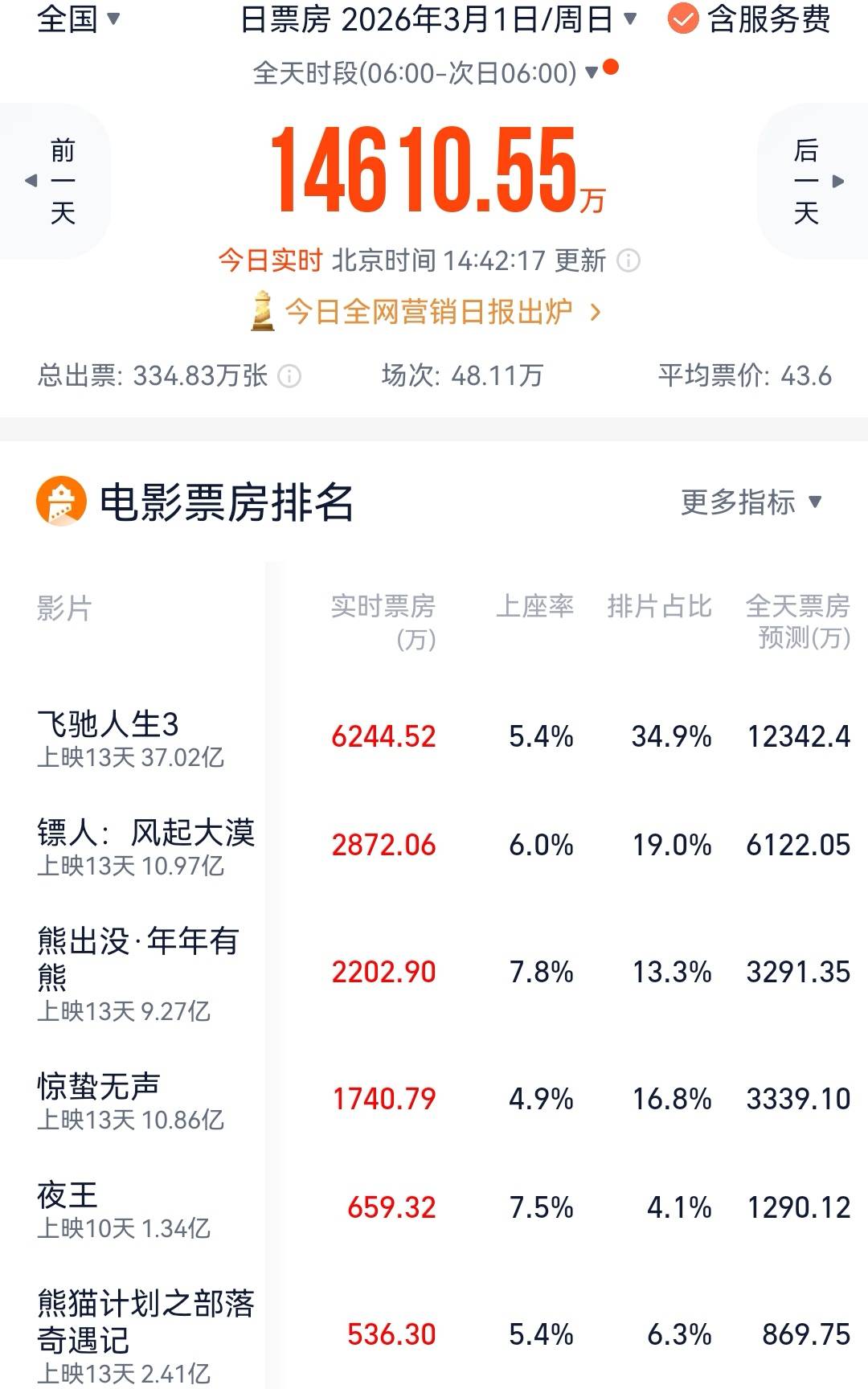This screenshot has height=1389, width=868.
Task: Expand the 全天时段 time range dropdown
Action: pyautogui.click(x=426, y=73)
